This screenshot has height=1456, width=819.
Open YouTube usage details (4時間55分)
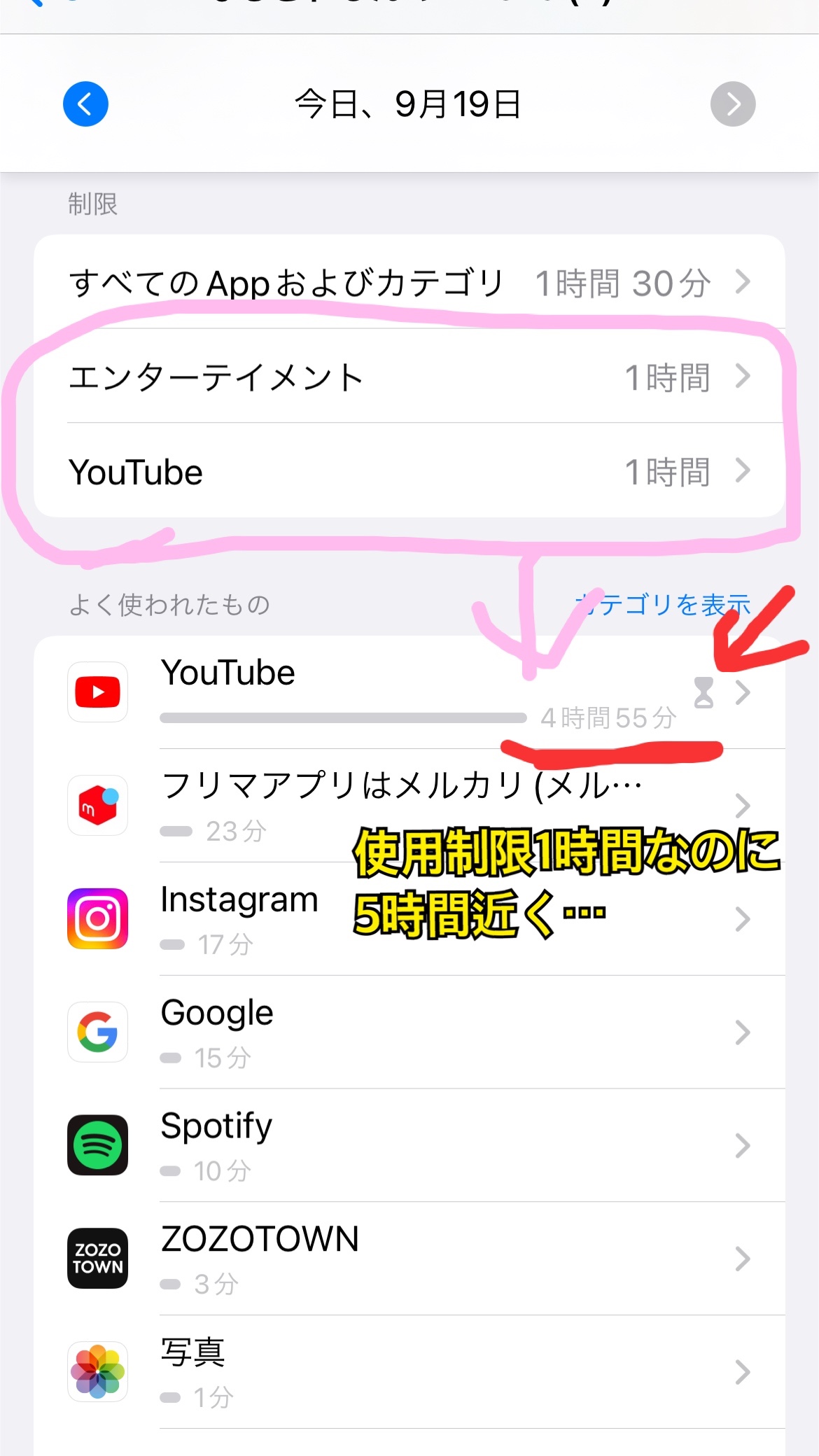pyautogui.click(x=420, y=692)
